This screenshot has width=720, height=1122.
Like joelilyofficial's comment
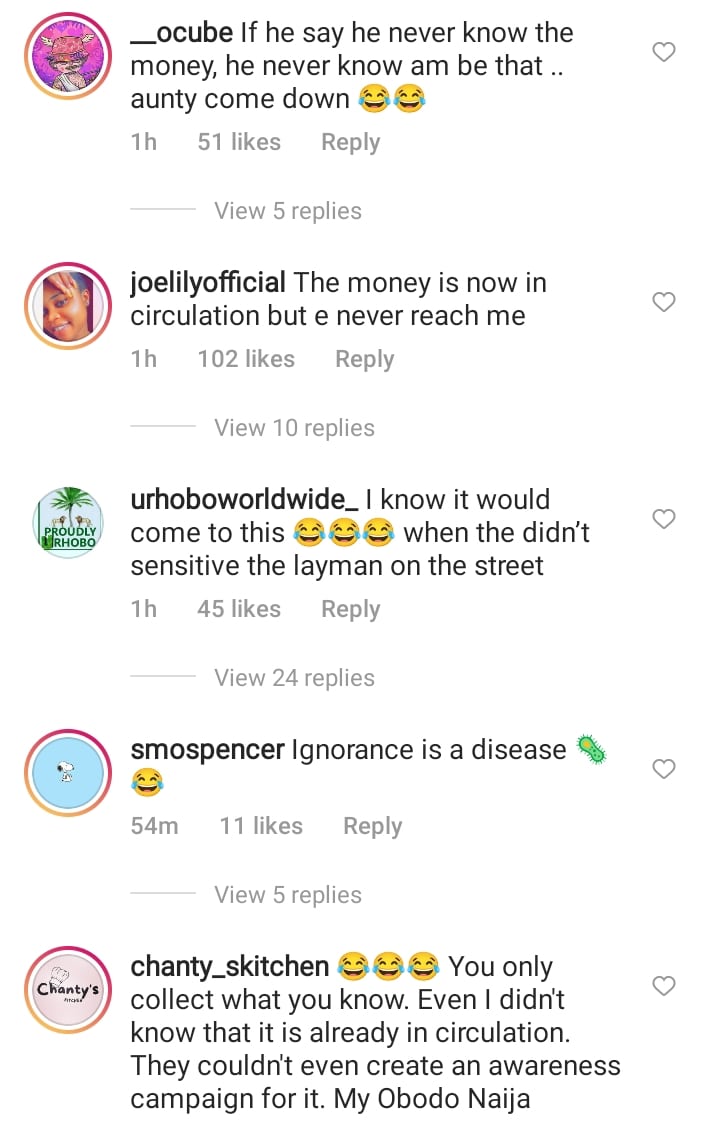click(664, 302)
